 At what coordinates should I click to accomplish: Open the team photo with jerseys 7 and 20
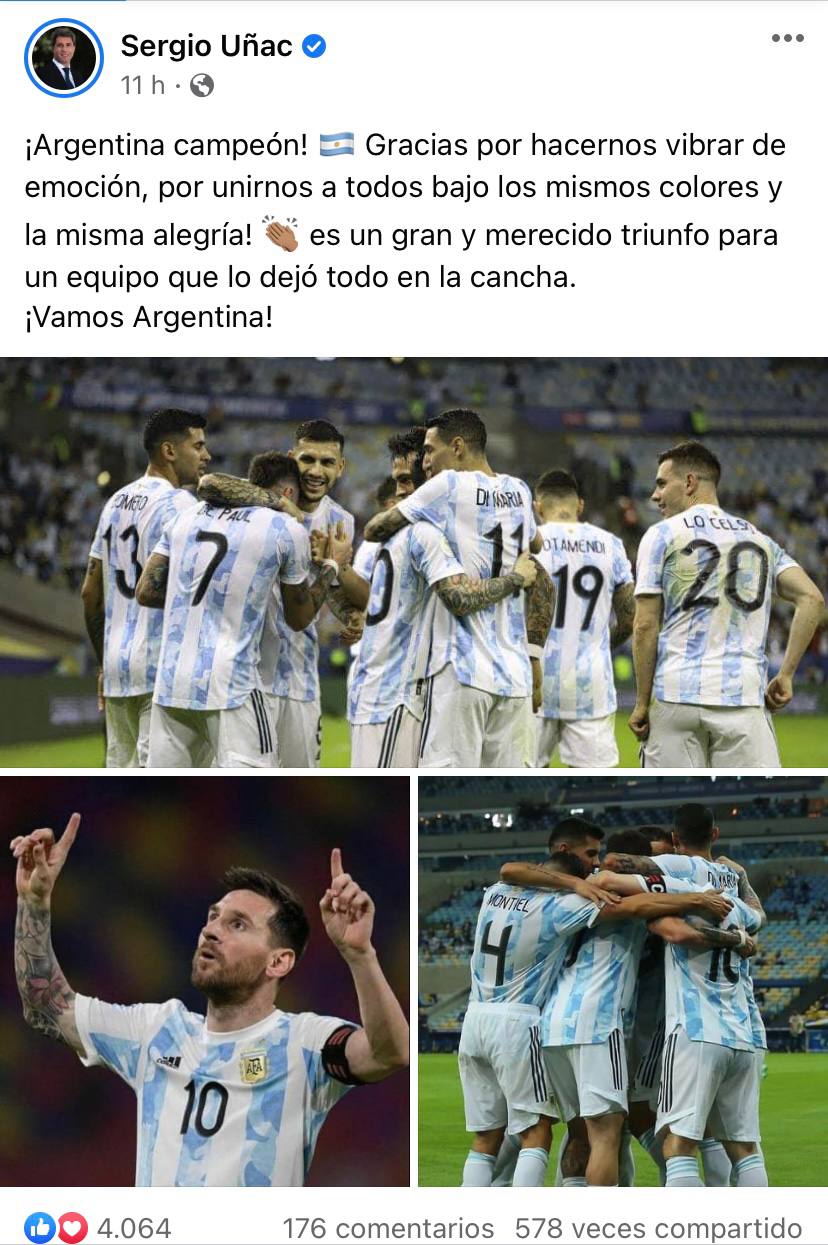coord(414,562)
